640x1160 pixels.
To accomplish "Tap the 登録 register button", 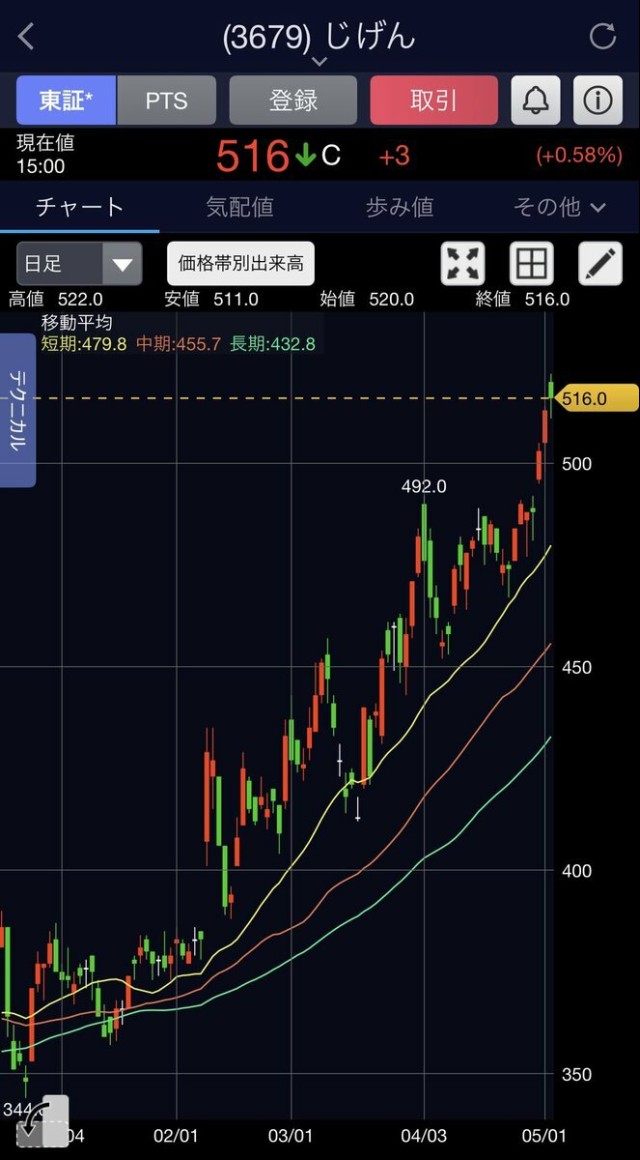I will coord(293,100).
